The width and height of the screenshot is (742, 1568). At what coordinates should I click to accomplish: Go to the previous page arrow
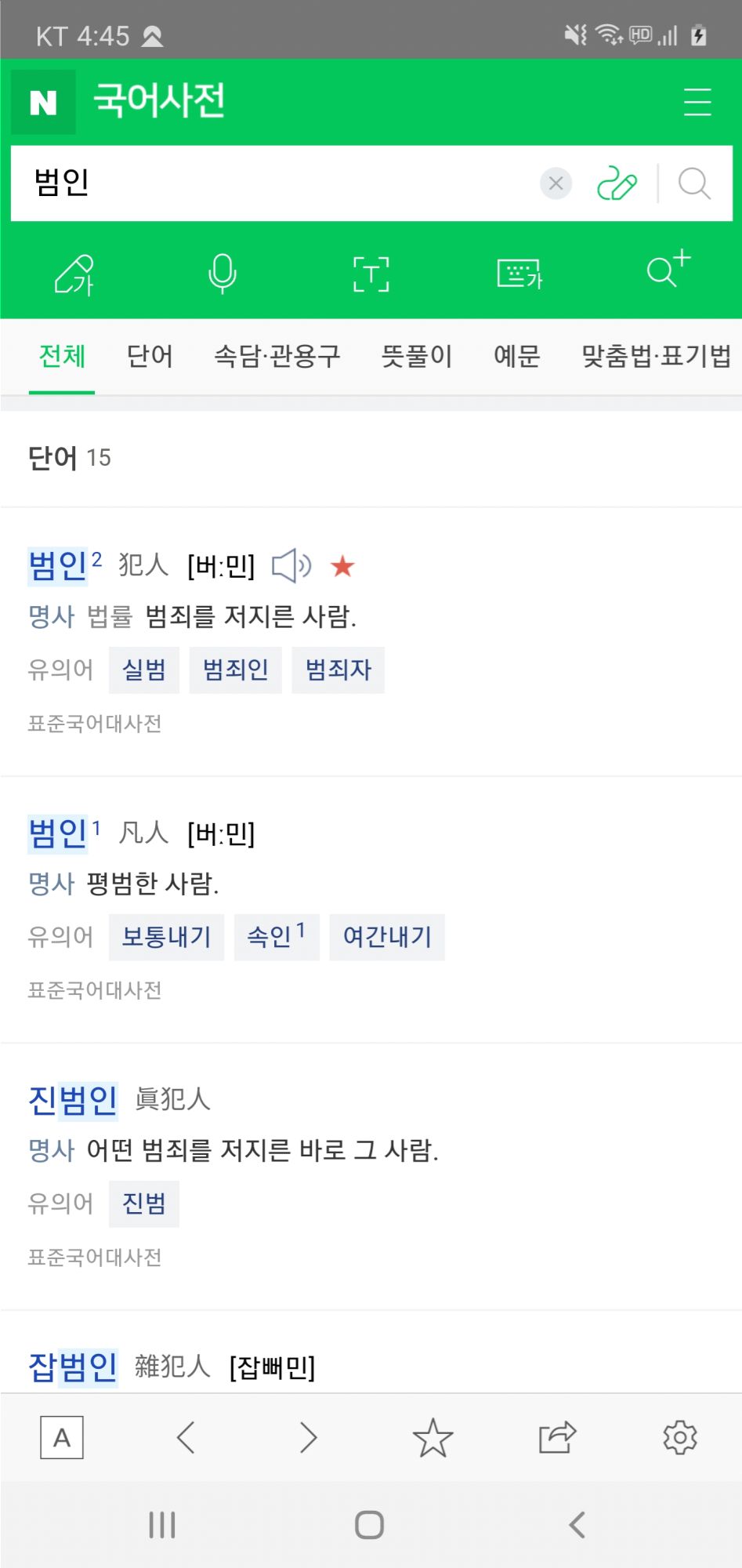[x=186, y=1437]
